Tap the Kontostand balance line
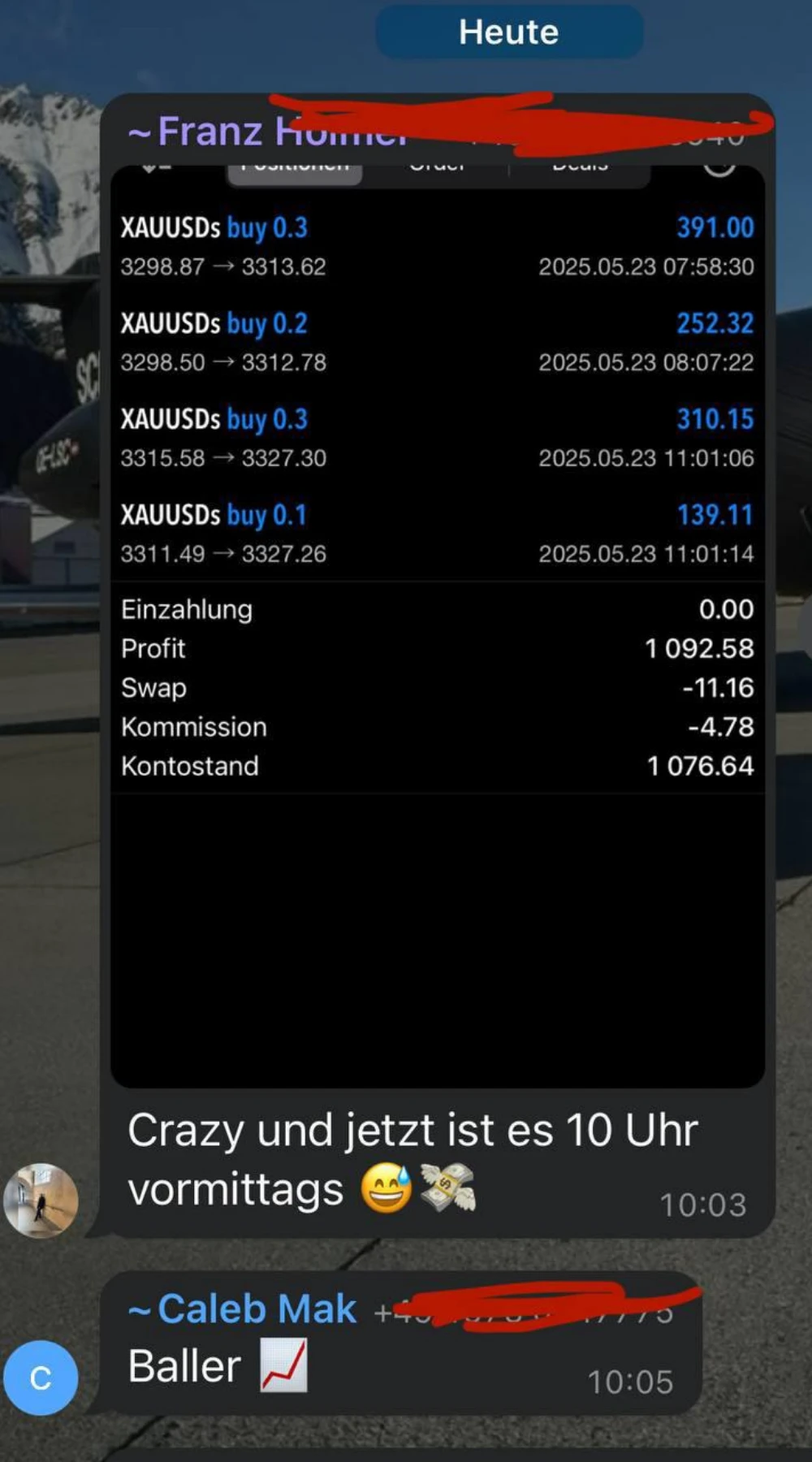The width and height of the screenshot is (812, 1462). click(x=438, y=765)
